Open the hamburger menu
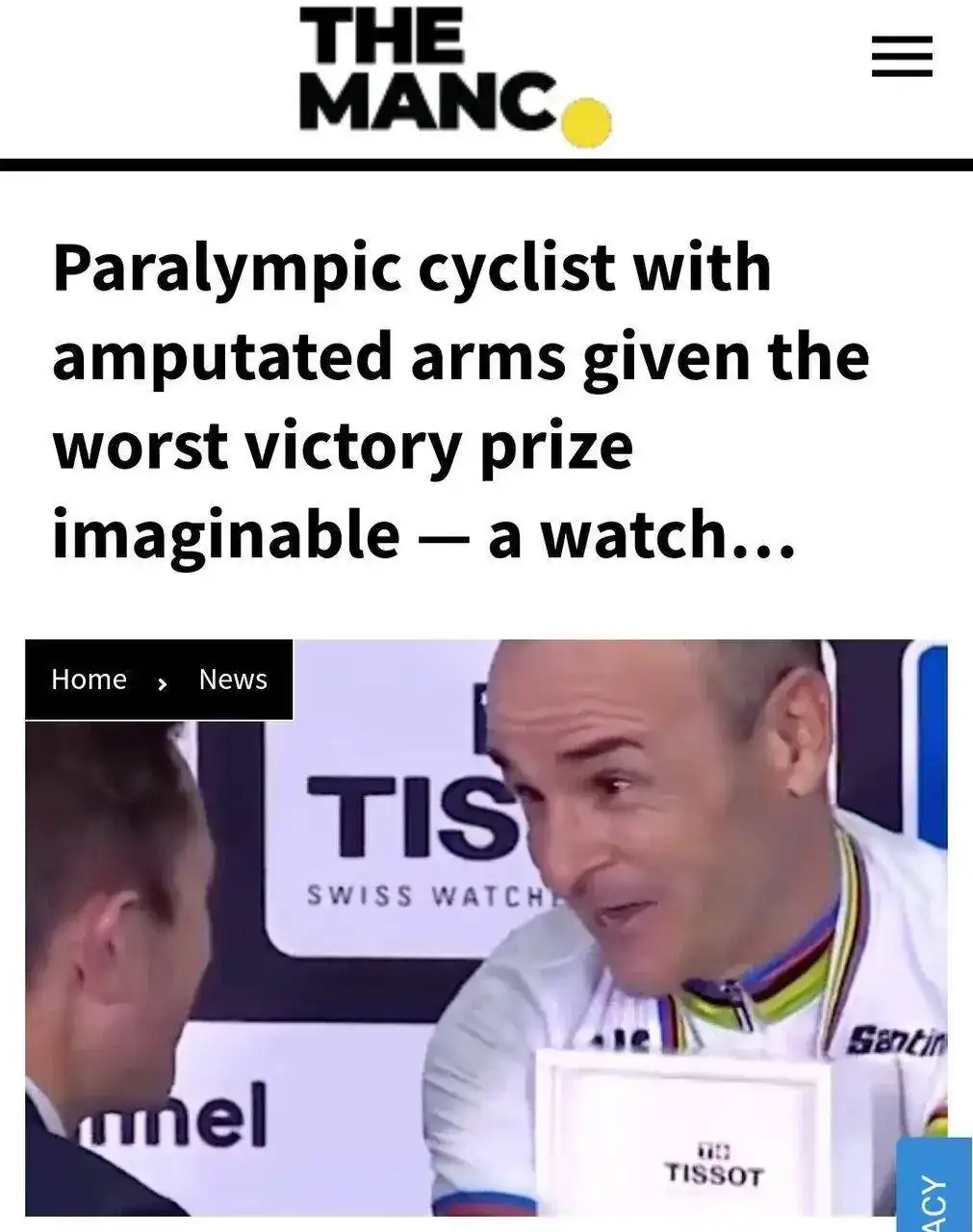This screenshot has height=1232, width=973. (901, 56)
